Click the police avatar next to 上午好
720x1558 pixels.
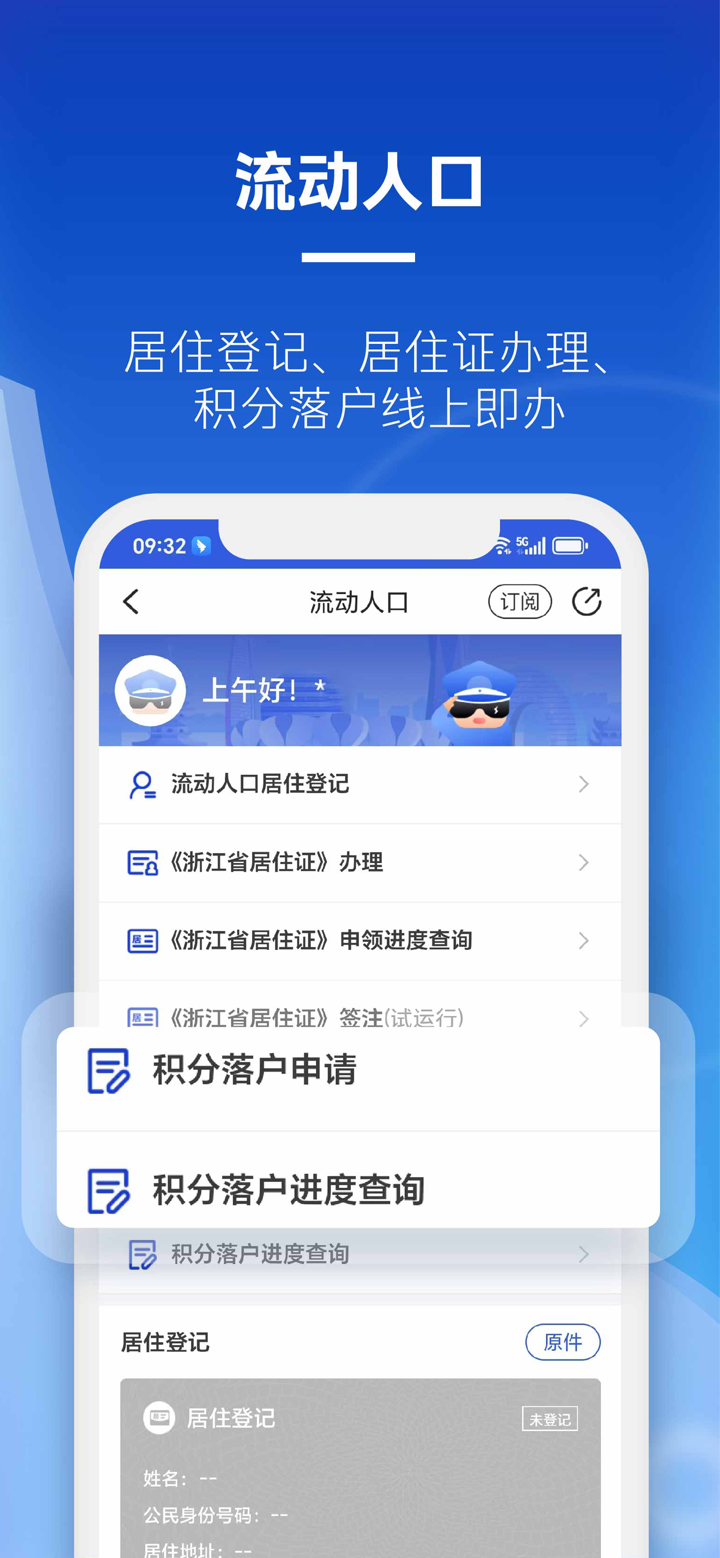[149, 691]
